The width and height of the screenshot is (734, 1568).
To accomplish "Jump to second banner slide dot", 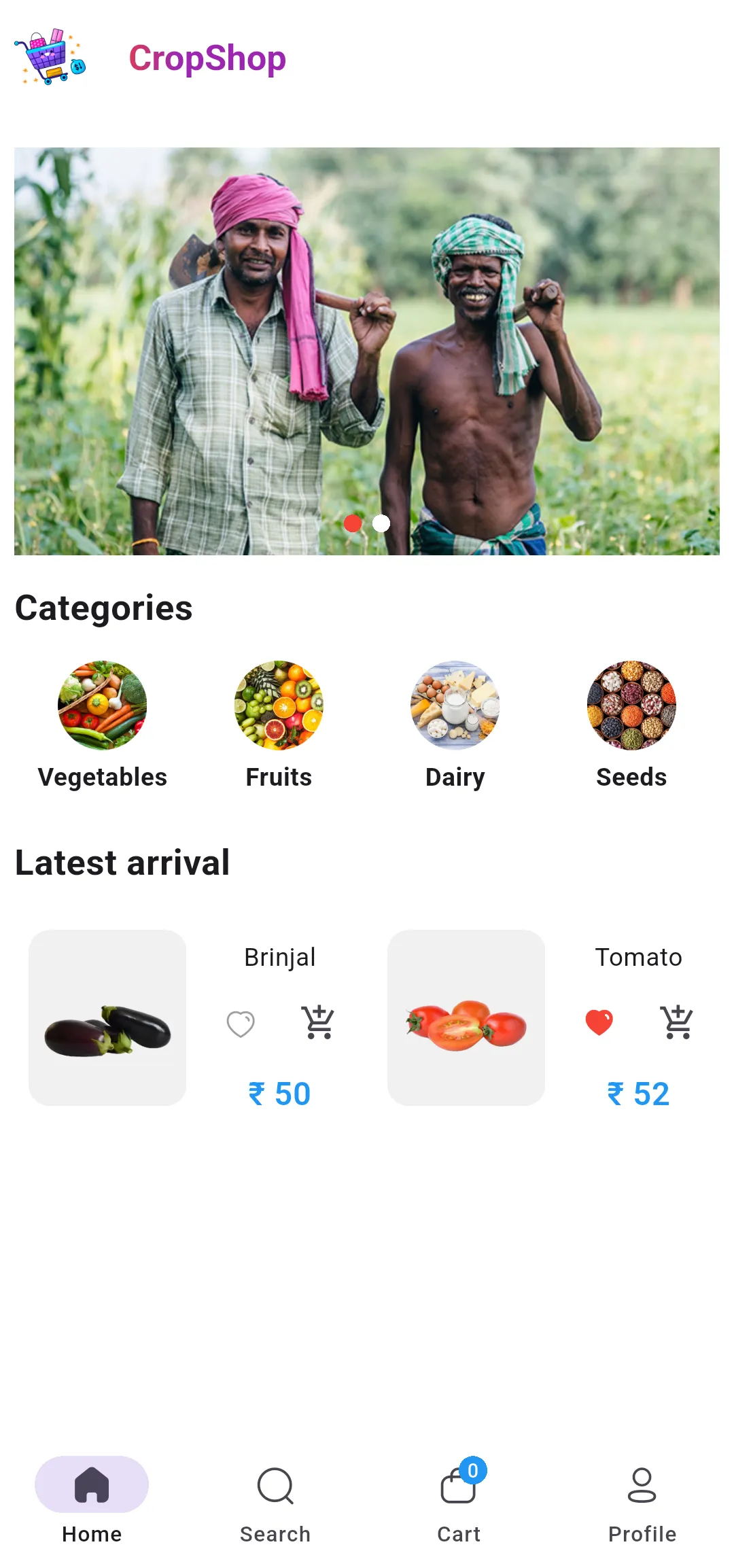I will 381,523.
